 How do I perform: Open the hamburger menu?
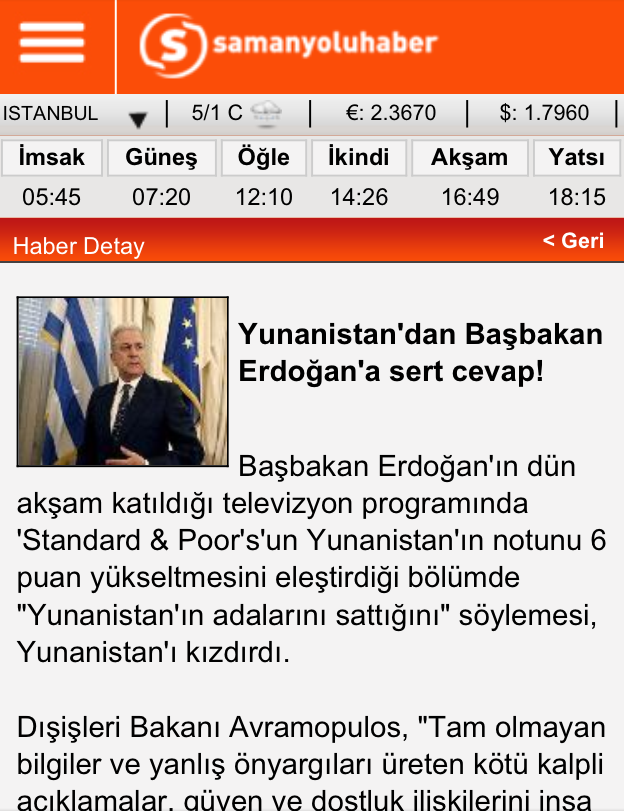tap(52, 43)
